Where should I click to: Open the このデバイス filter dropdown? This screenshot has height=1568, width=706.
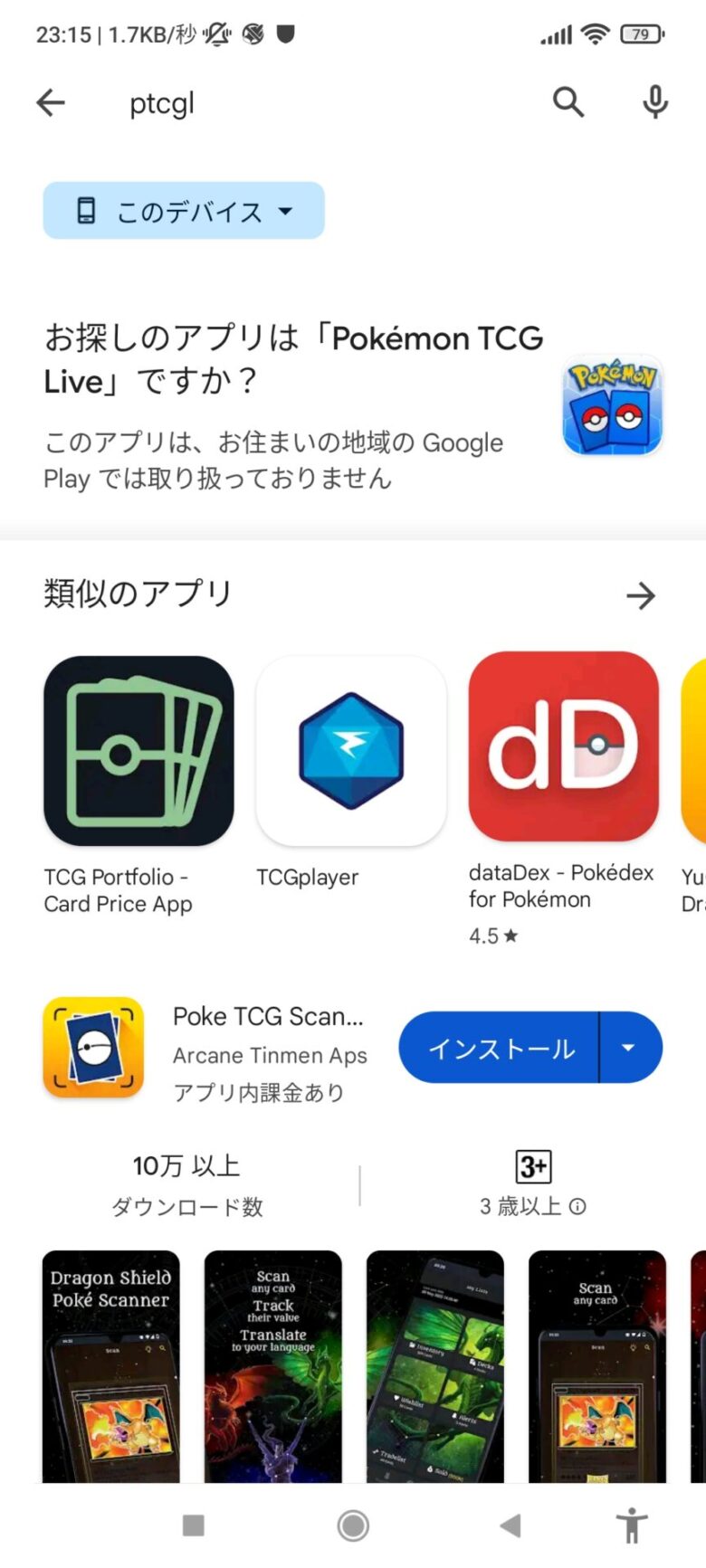coord(183,210)
